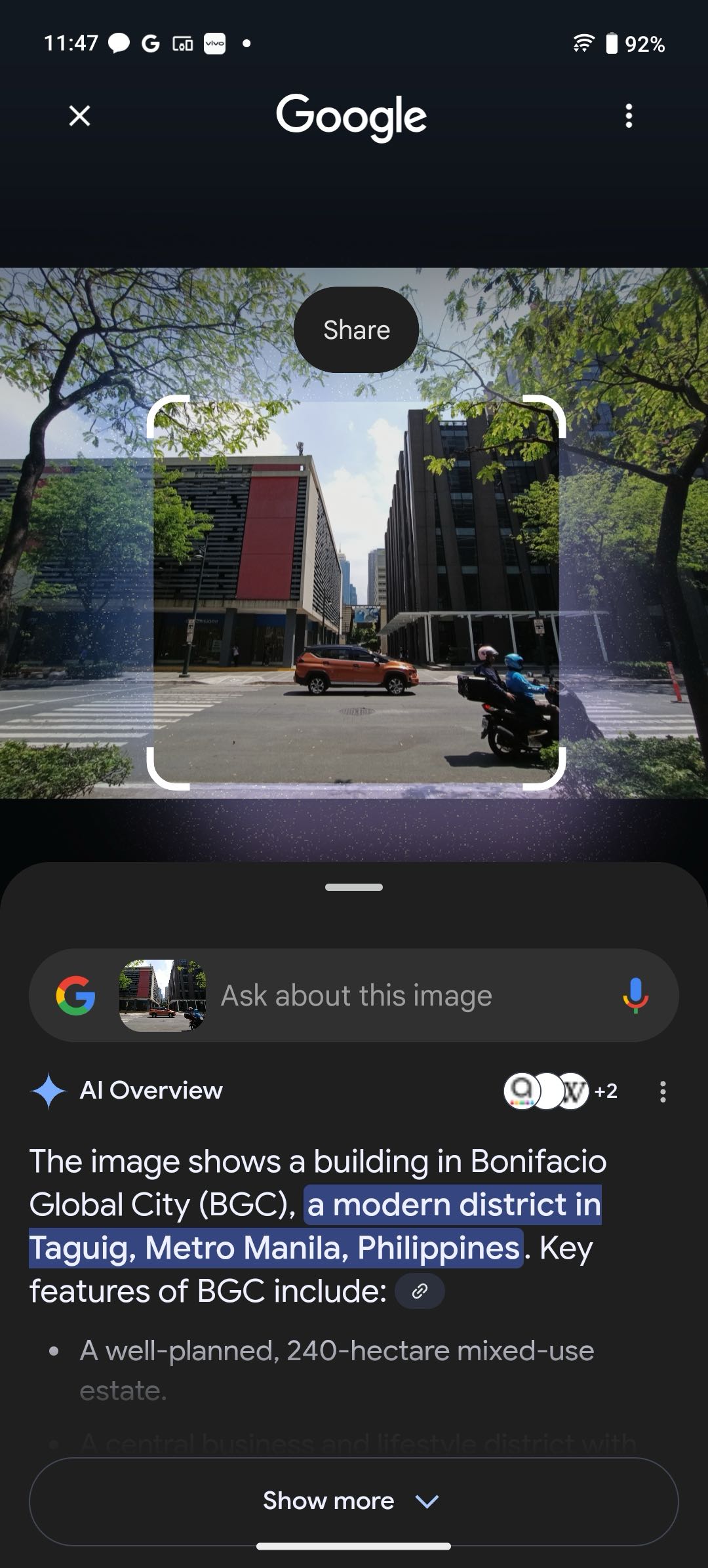This screenshot has width=708, height=1568.
Task: Close the Google Lens screen
Action: (79, 116)
